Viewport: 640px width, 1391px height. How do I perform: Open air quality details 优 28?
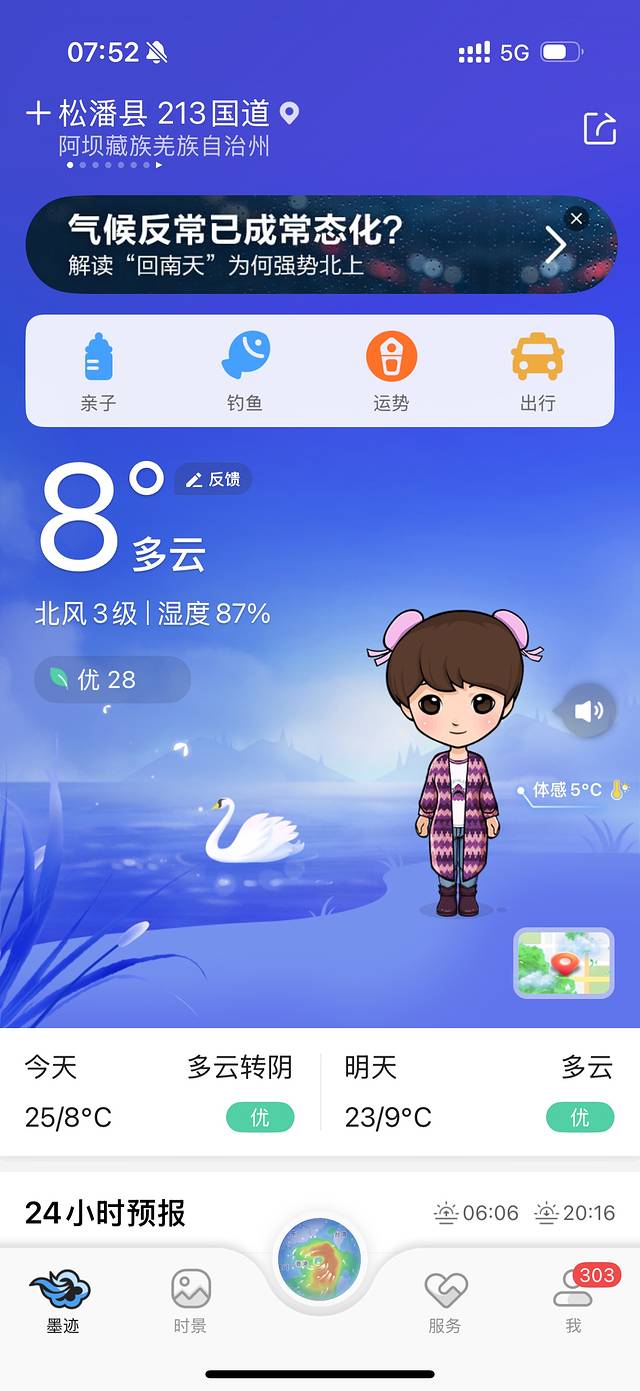pos(111,680)
